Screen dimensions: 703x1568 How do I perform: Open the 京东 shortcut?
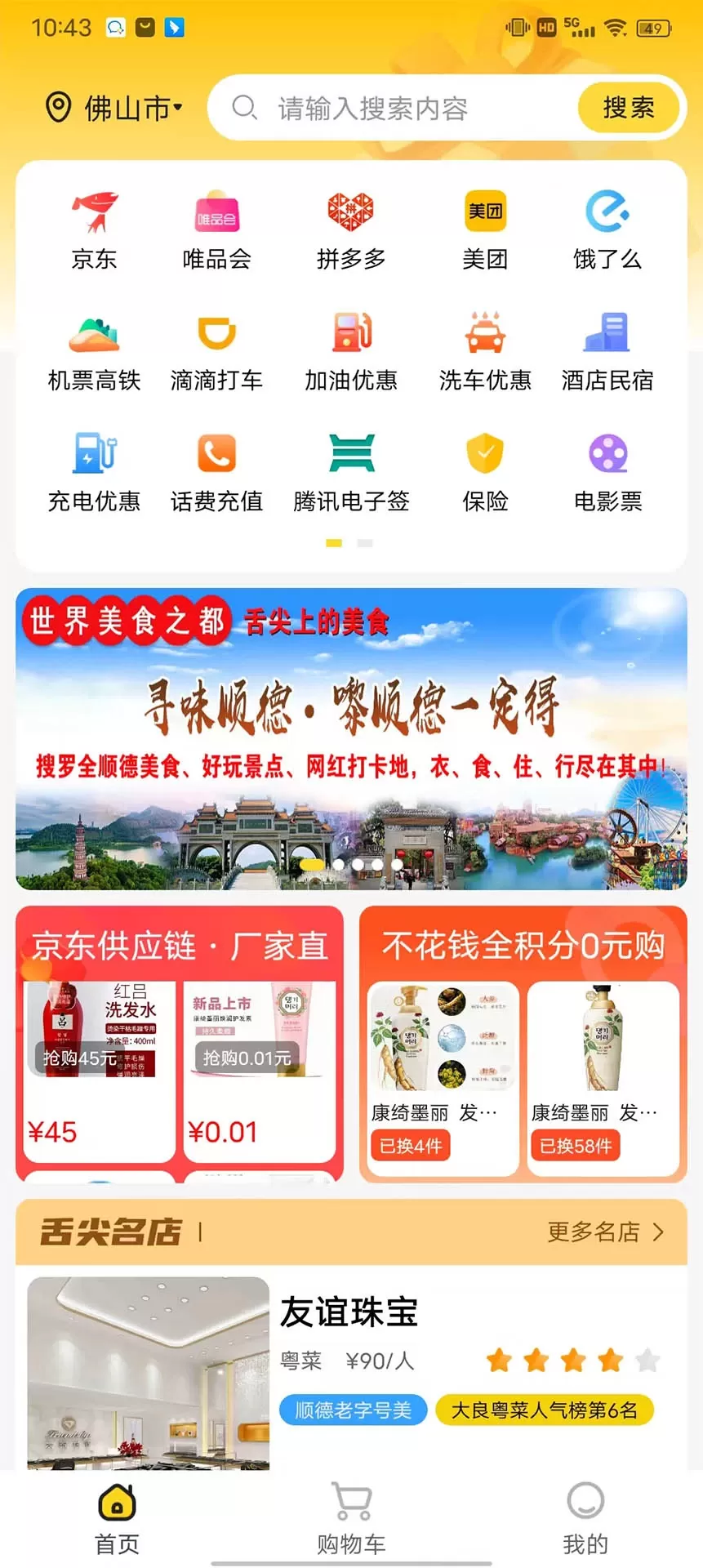coord(94,230)
